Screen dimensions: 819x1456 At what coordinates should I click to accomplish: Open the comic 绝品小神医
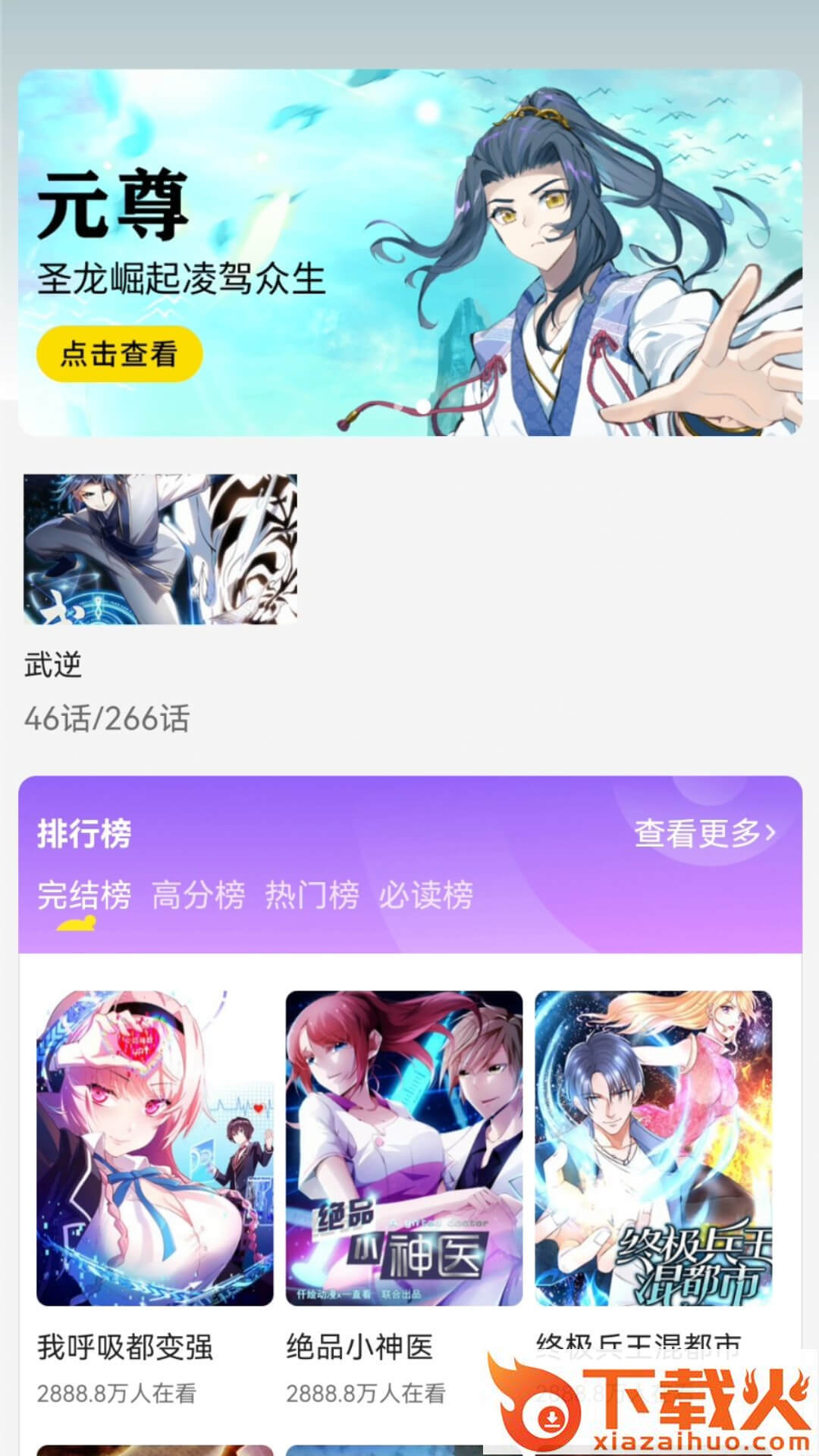[403, 1148]
